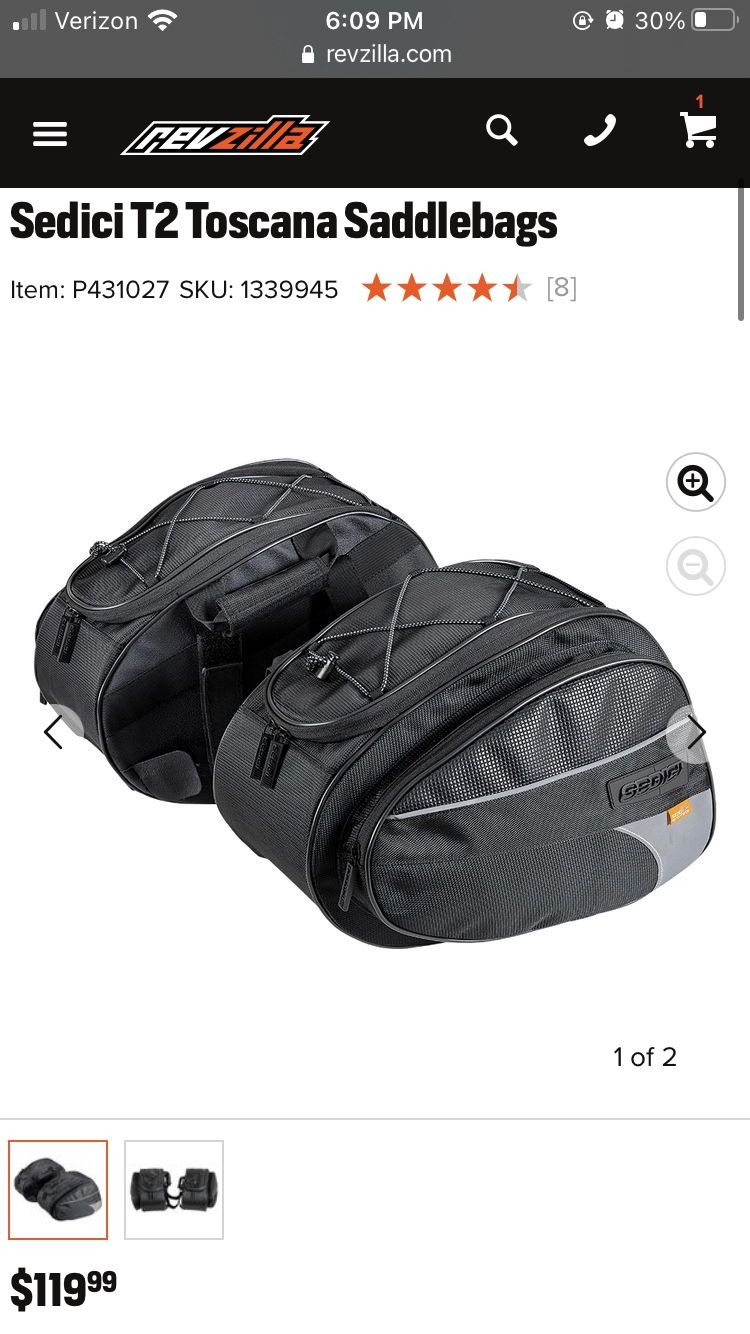Tap the revzilla.com address bar
This screenshot has height=1334, width=750.
pyautogui.click(x=376, y=54)
